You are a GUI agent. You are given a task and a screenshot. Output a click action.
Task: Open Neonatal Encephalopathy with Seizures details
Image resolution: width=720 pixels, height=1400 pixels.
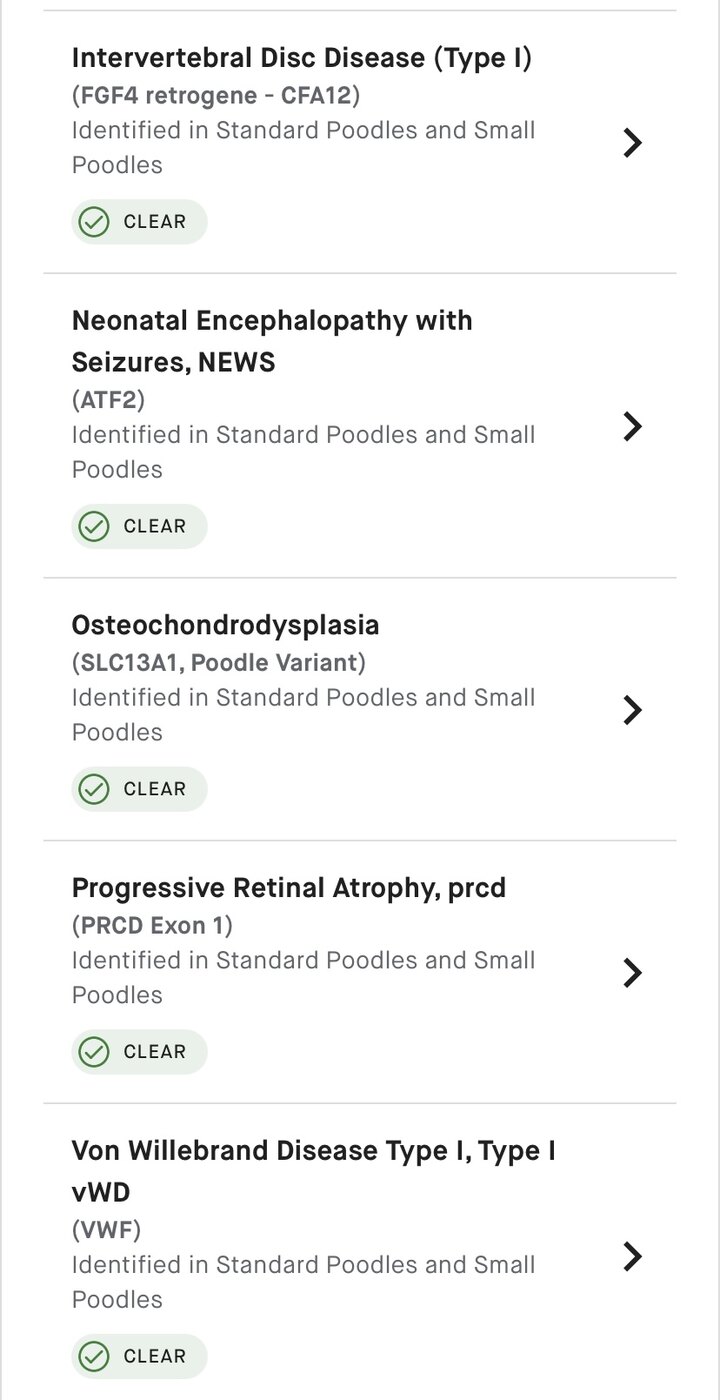[x=360, y=426]
